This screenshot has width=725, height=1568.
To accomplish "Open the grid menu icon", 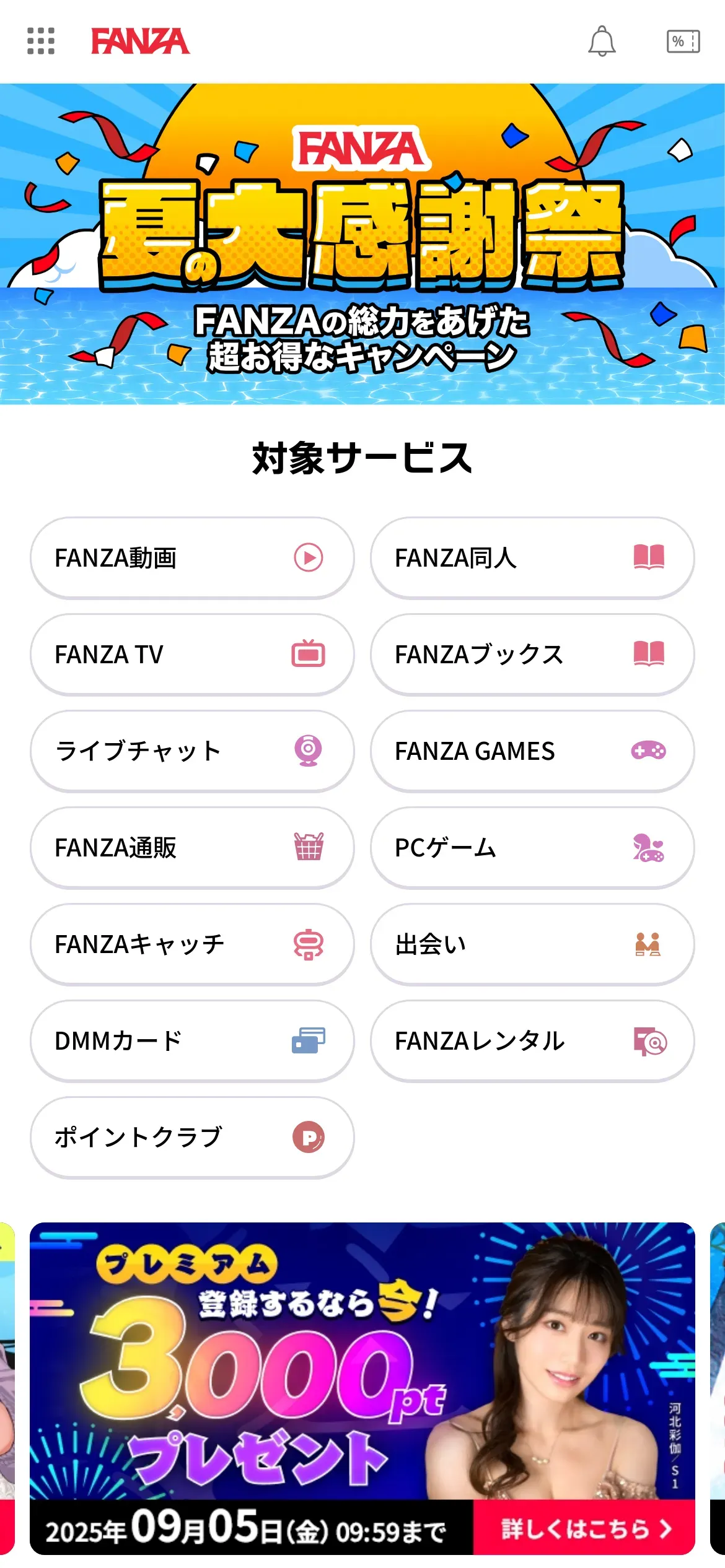I will click(41, 41).
